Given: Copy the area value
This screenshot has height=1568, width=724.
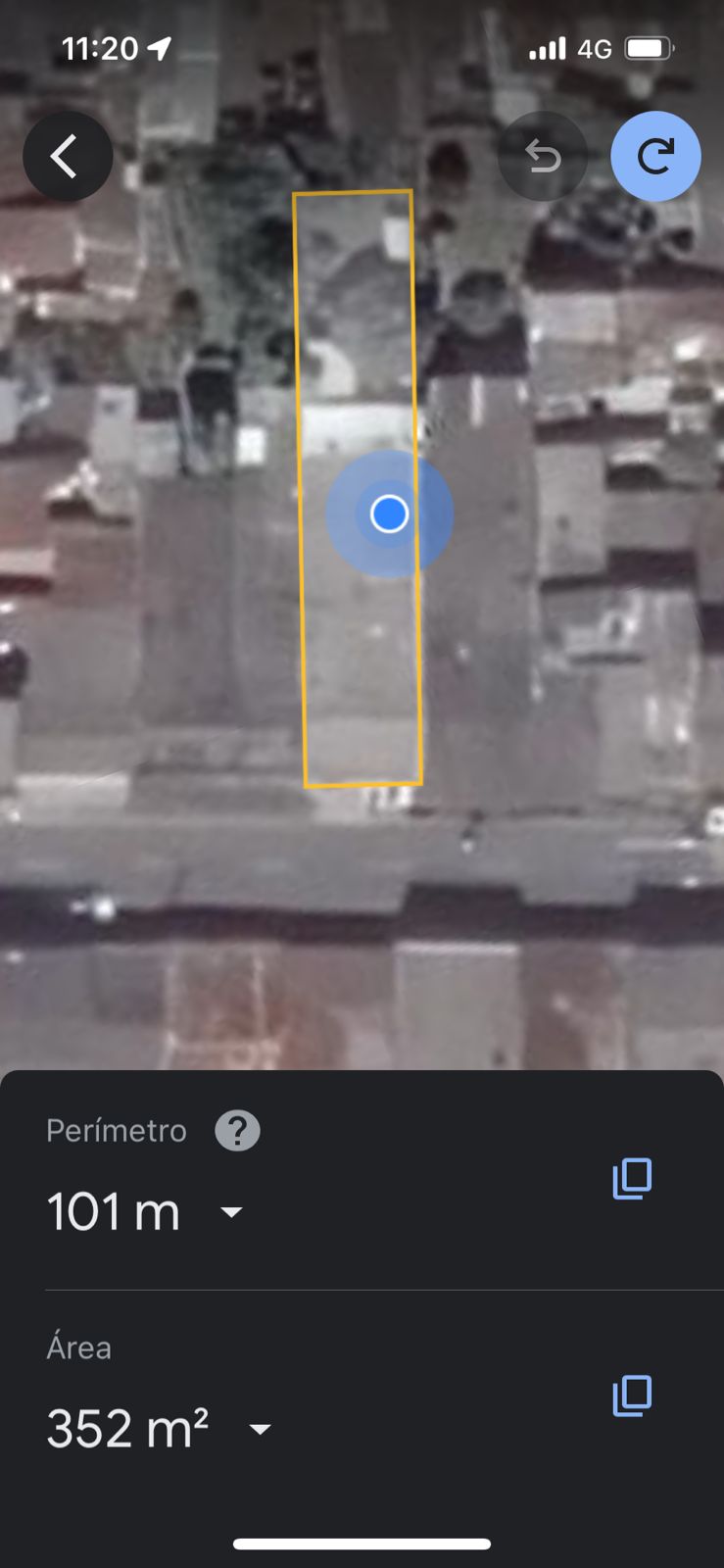Looking at the screenshot, I should point(632,1396).
